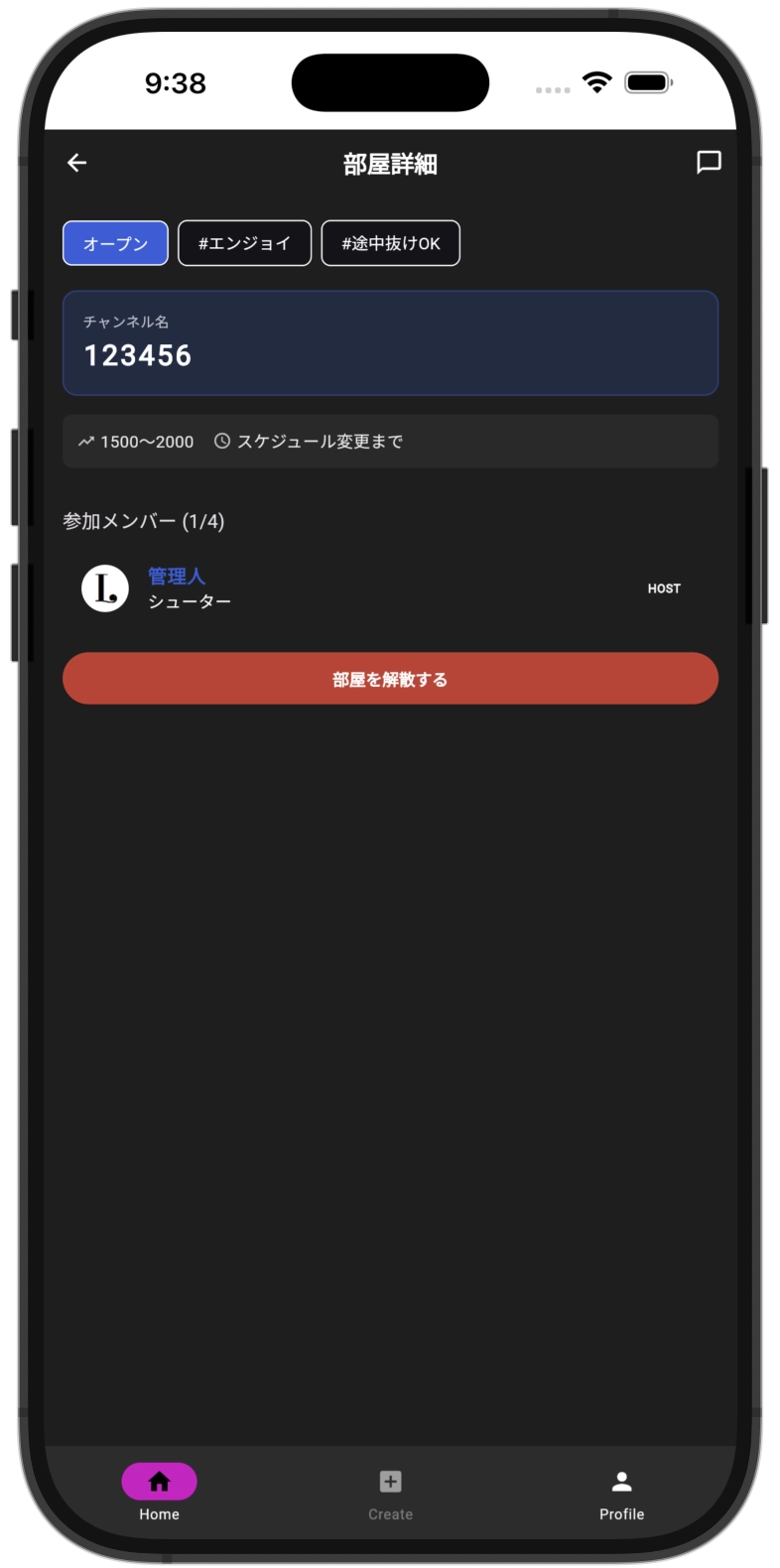Select the #途中抜けOK tag chip
Viewport: 780px width, 1568px height.
pos(391,243)
